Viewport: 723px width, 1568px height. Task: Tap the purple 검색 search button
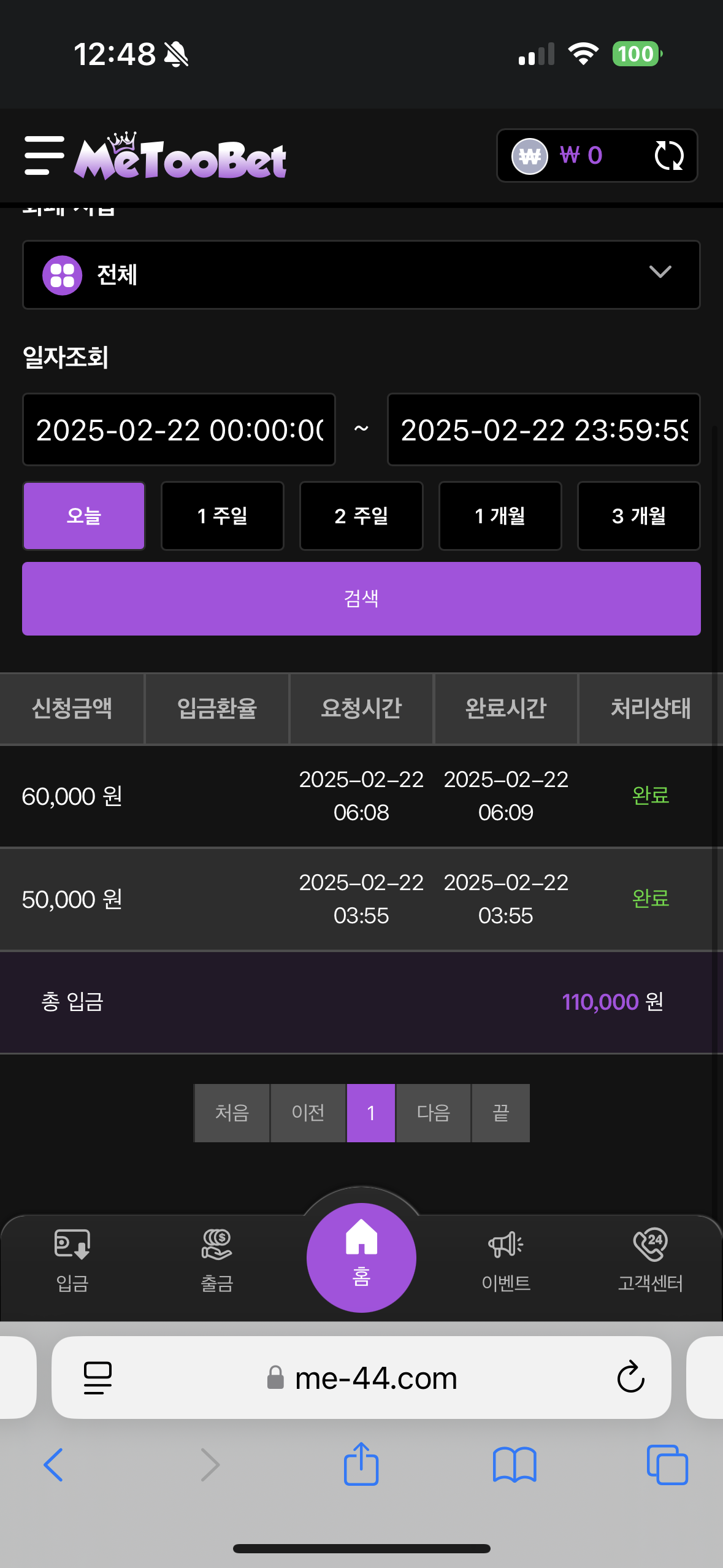pos(361,599)
